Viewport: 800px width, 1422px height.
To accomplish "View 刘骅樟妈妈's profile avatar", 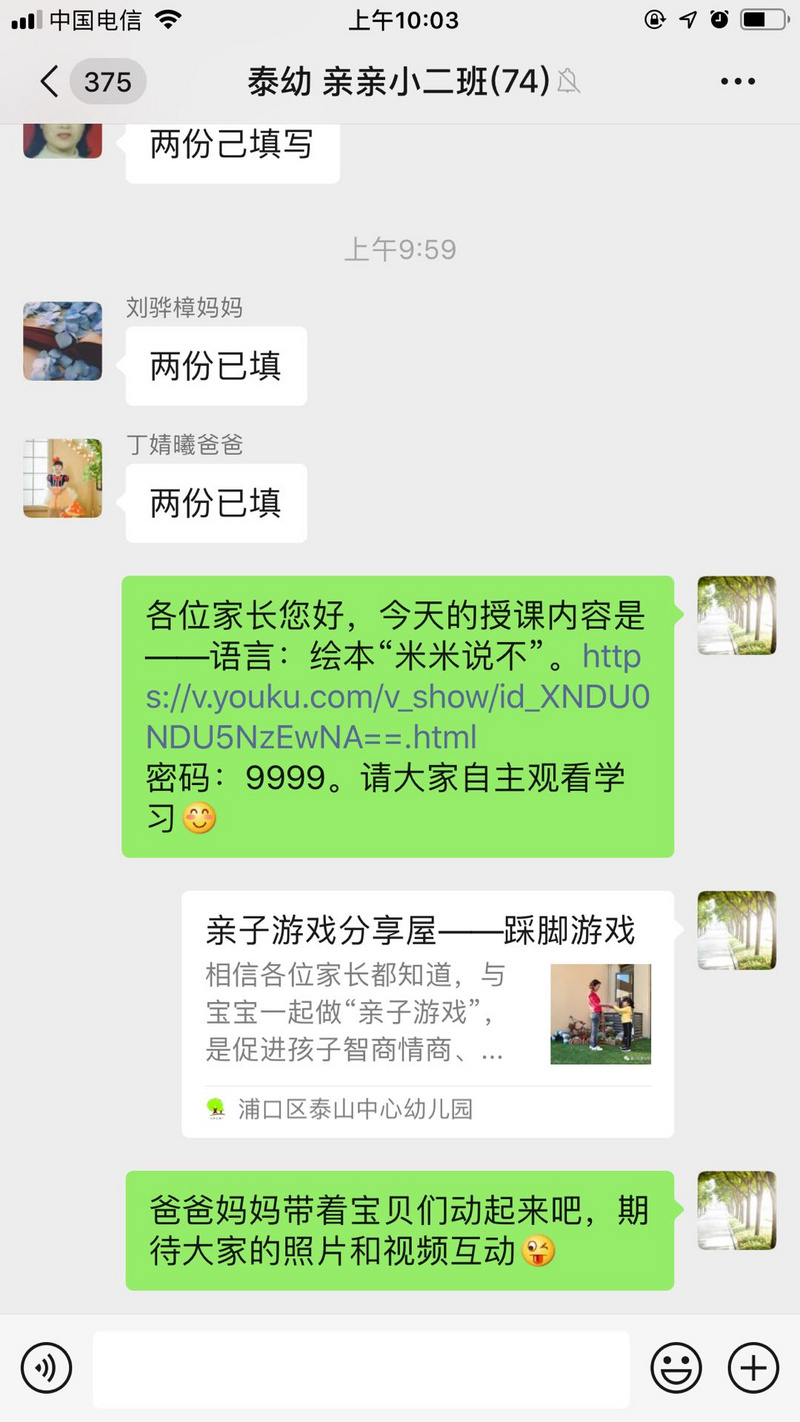I will tap(63, 341).
